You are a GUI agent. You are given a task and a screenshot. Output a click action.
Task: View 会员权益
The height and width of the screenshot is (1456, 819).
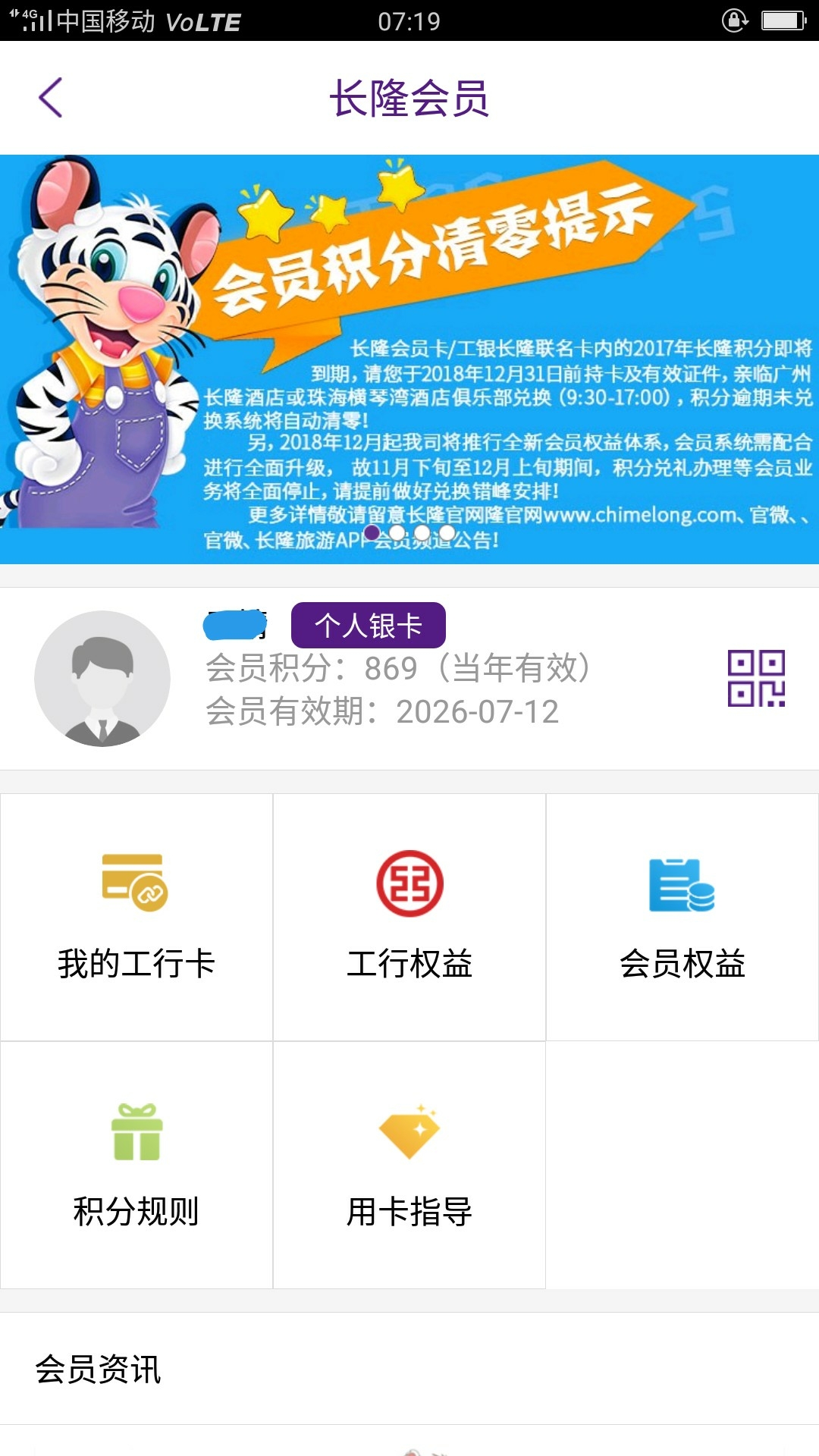(682, 917)
